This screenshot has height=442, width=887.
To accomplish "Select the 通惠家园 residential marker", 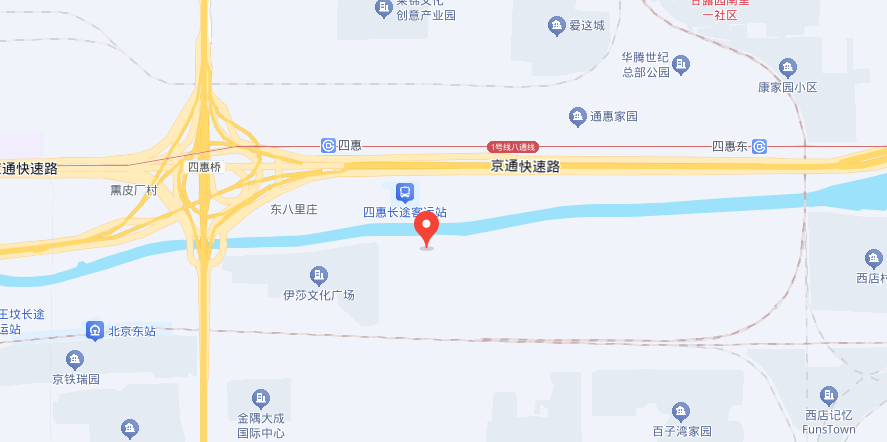I will [577, 117].
